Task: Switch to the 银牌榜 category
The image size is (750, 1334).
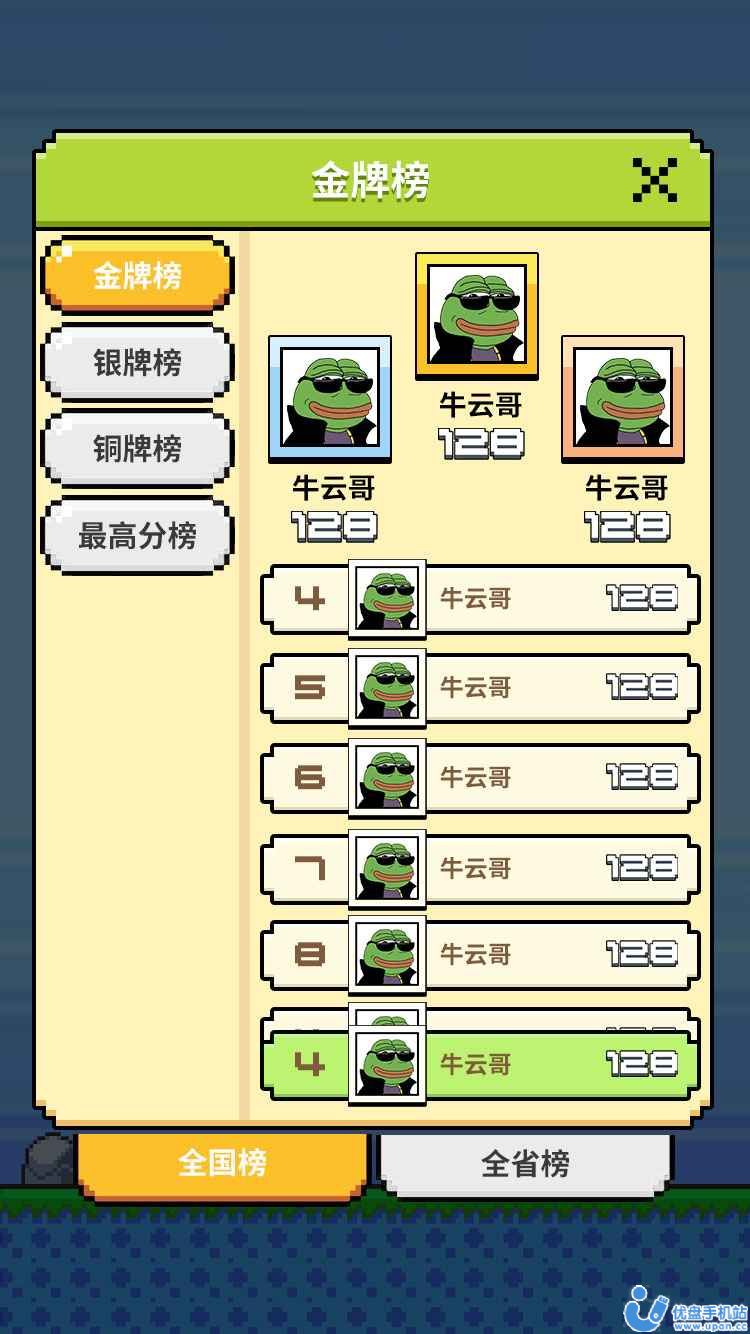Action: coord(138,362)
